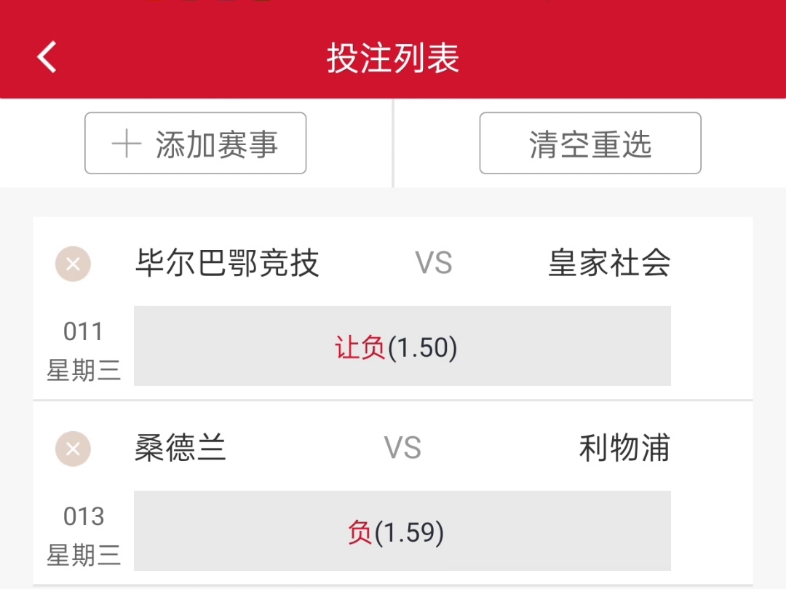Select the 让负(1.50) bet option
786x589 pixels.
[402, 347]
